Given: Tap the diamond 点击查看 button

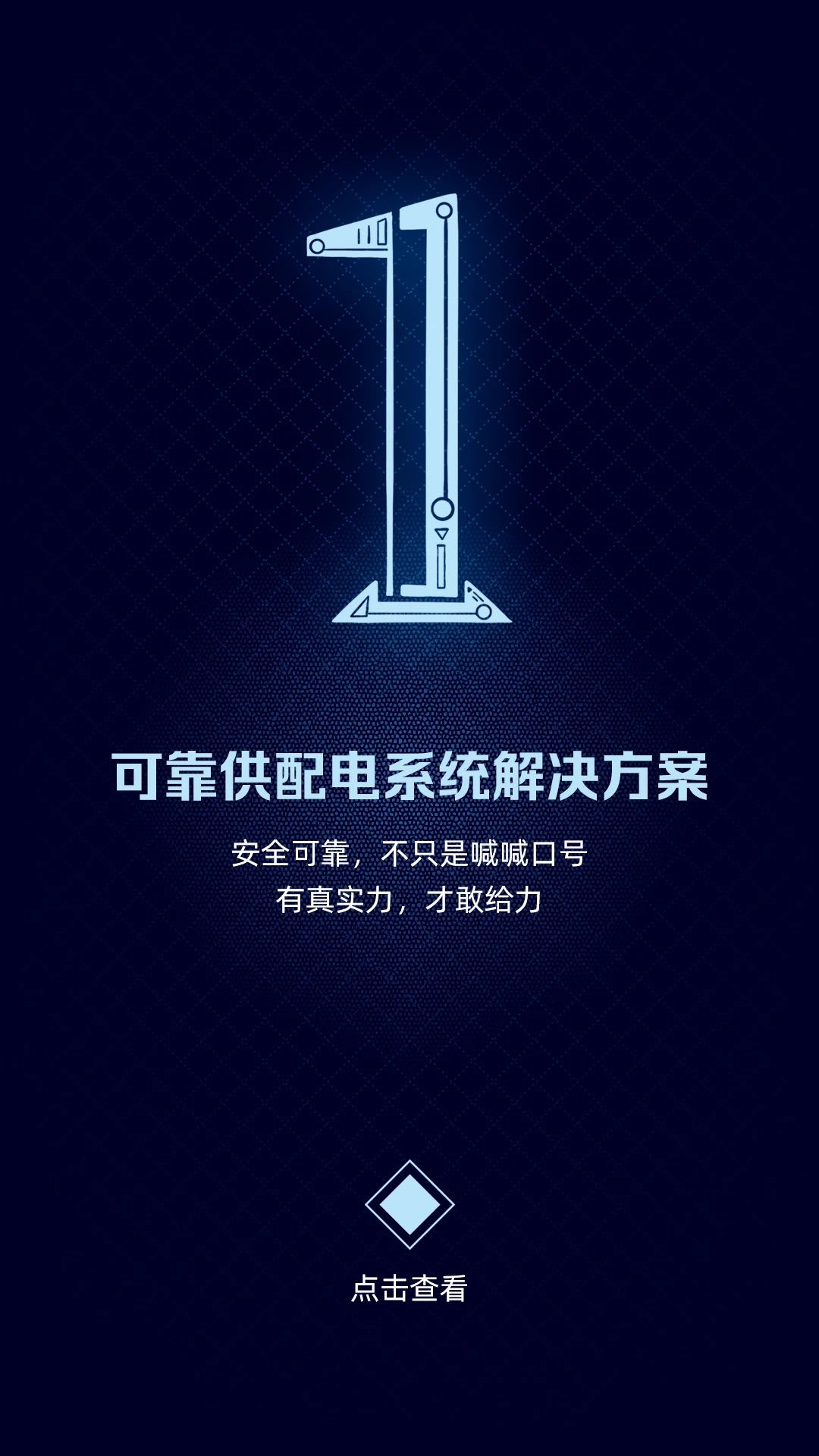Looking at the screenshot, I should click(x=409, y=1204).
